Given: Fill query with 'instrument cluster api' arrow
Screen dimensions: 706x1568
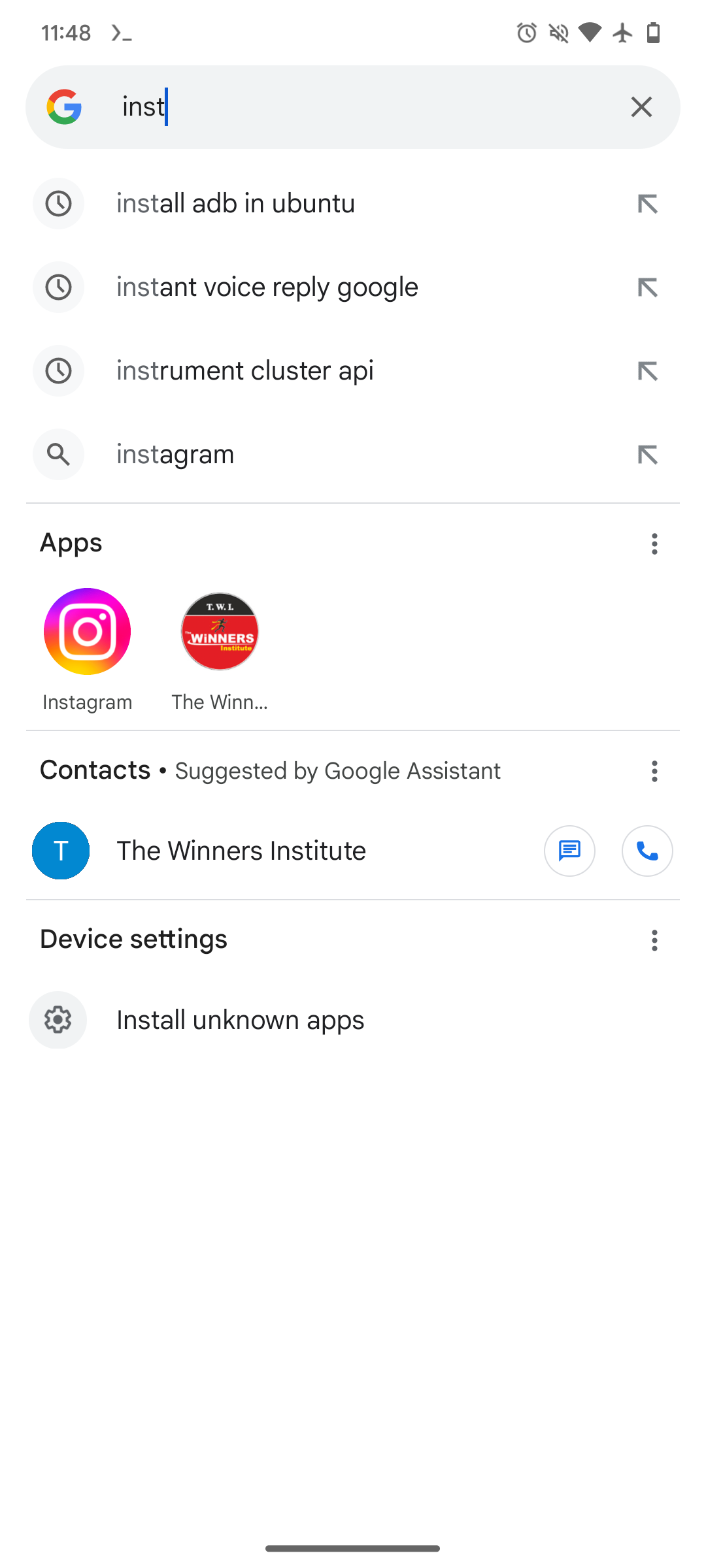Looking at the screenshot, I should coord(647,371).
